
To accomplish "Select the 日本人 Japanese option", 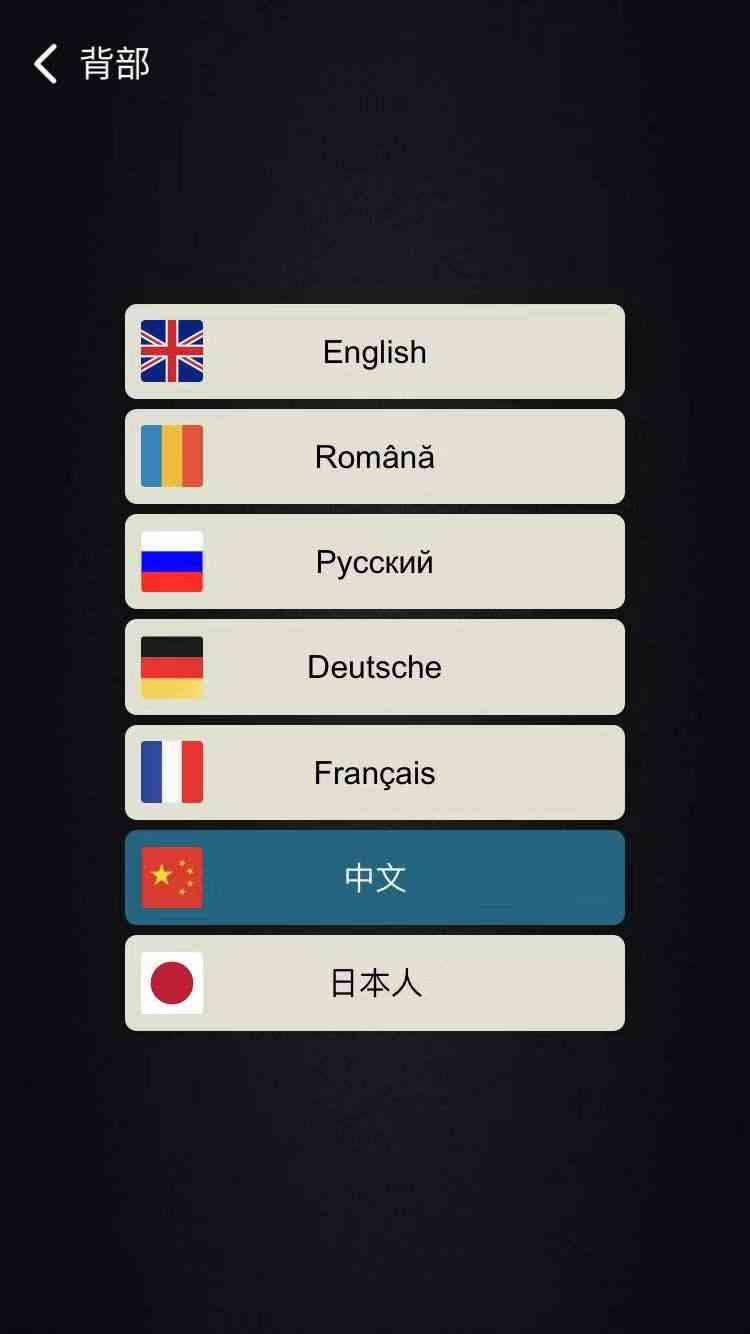I will (x=374, y=983).
